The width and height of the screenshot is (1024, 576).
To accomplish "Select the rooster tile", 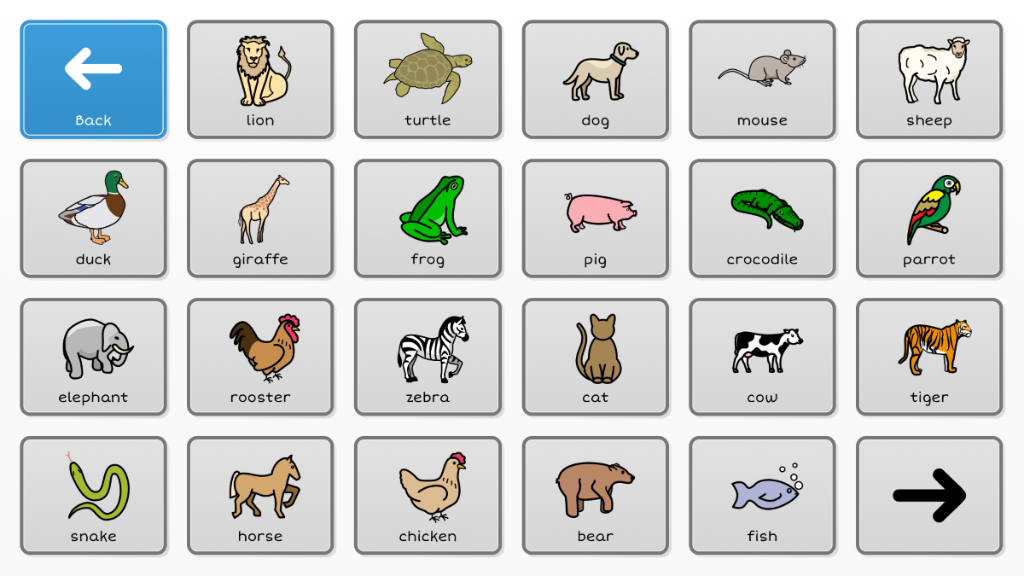I will coord(260,356).
